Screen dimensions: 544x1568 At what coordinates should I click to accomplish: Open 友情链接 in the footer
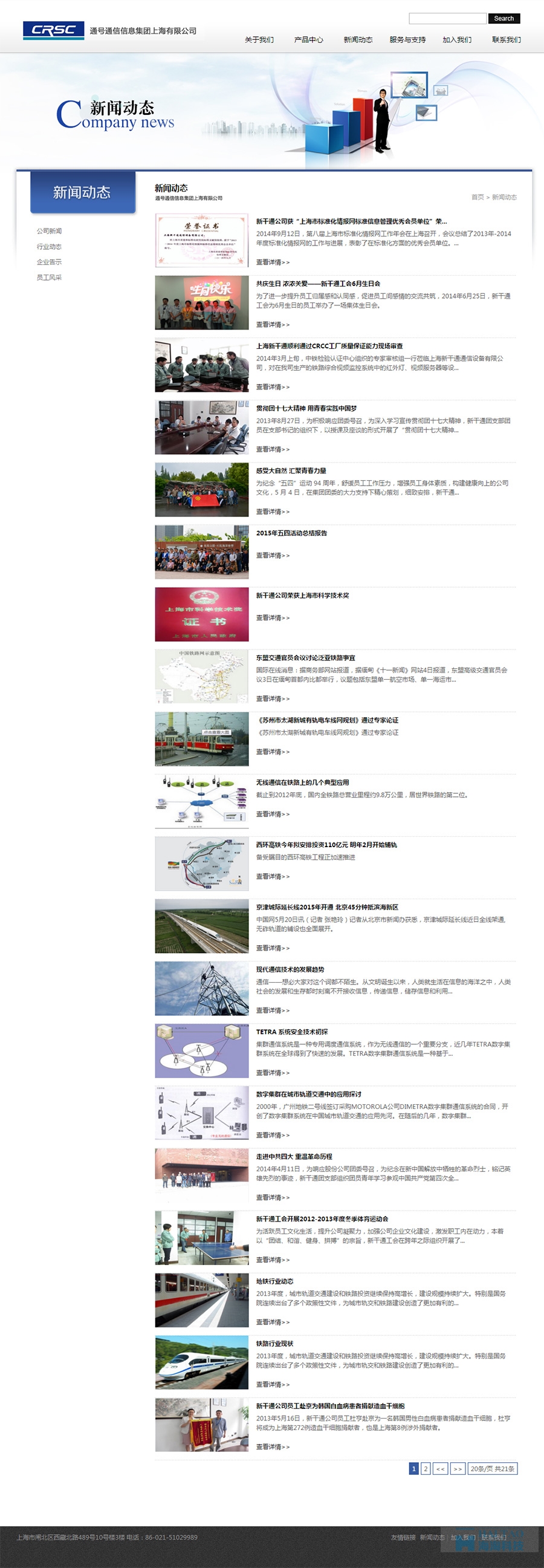click(x=403, y=1538)
